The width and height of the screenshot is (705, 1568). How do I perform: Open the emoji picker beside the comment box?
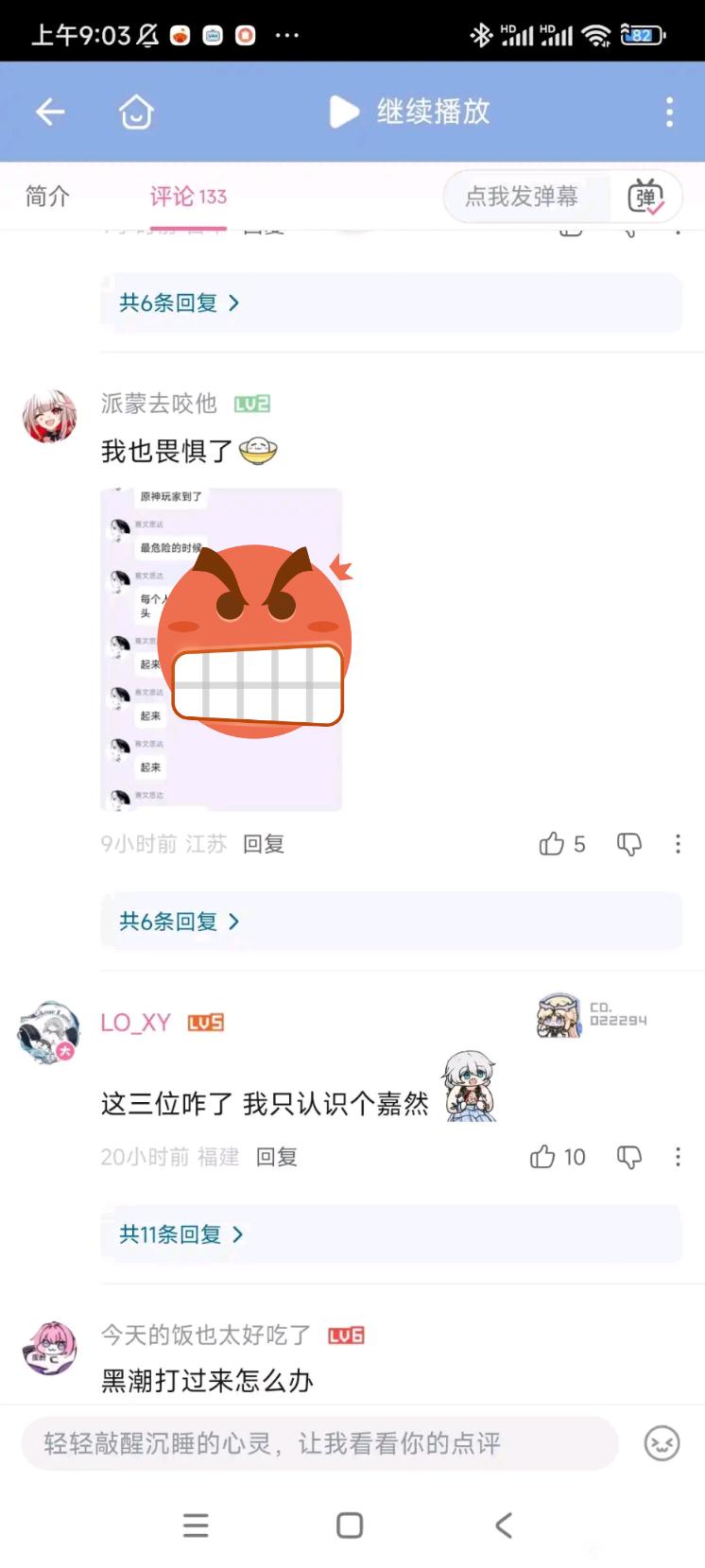click(662, 1443)
